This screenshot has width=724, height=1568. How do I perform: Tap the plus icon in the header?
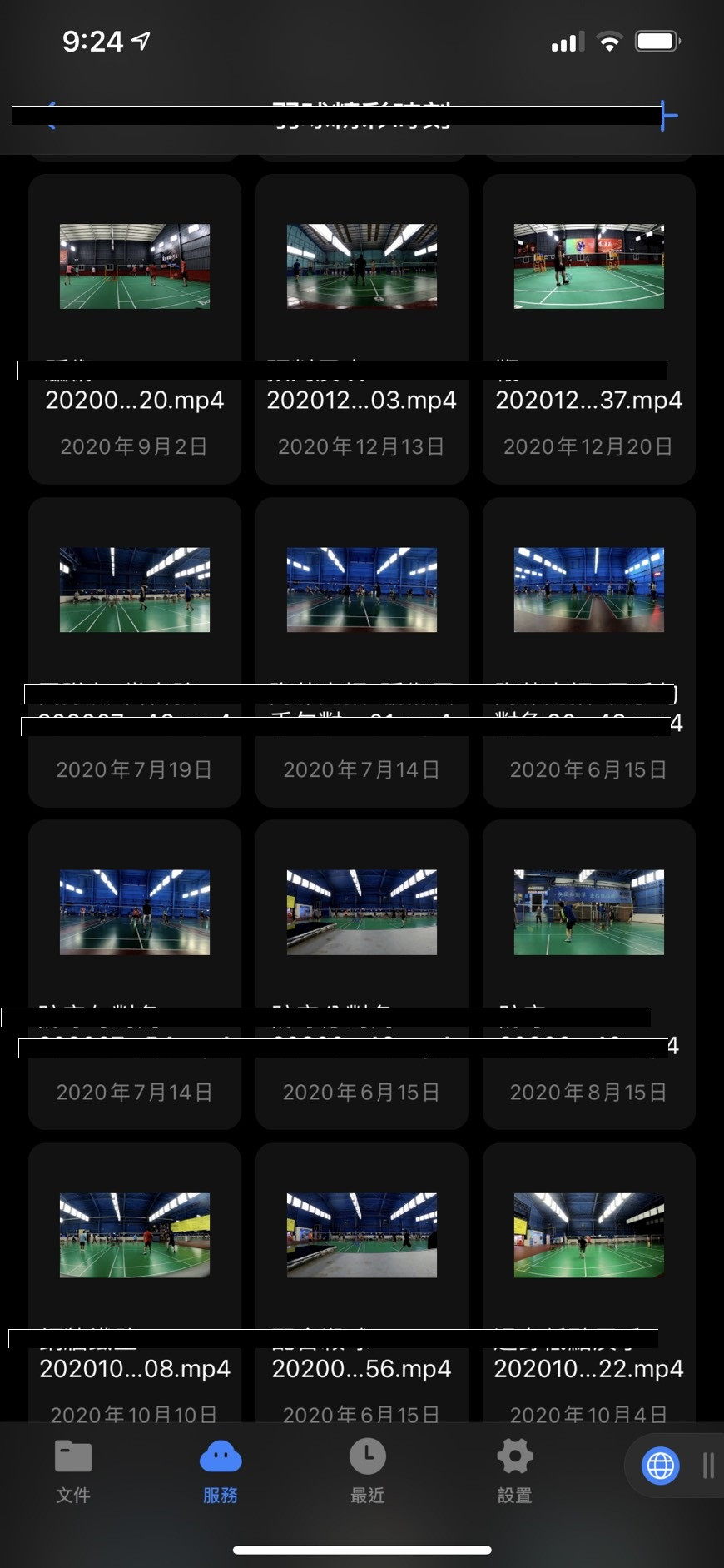tap(668, 116)
